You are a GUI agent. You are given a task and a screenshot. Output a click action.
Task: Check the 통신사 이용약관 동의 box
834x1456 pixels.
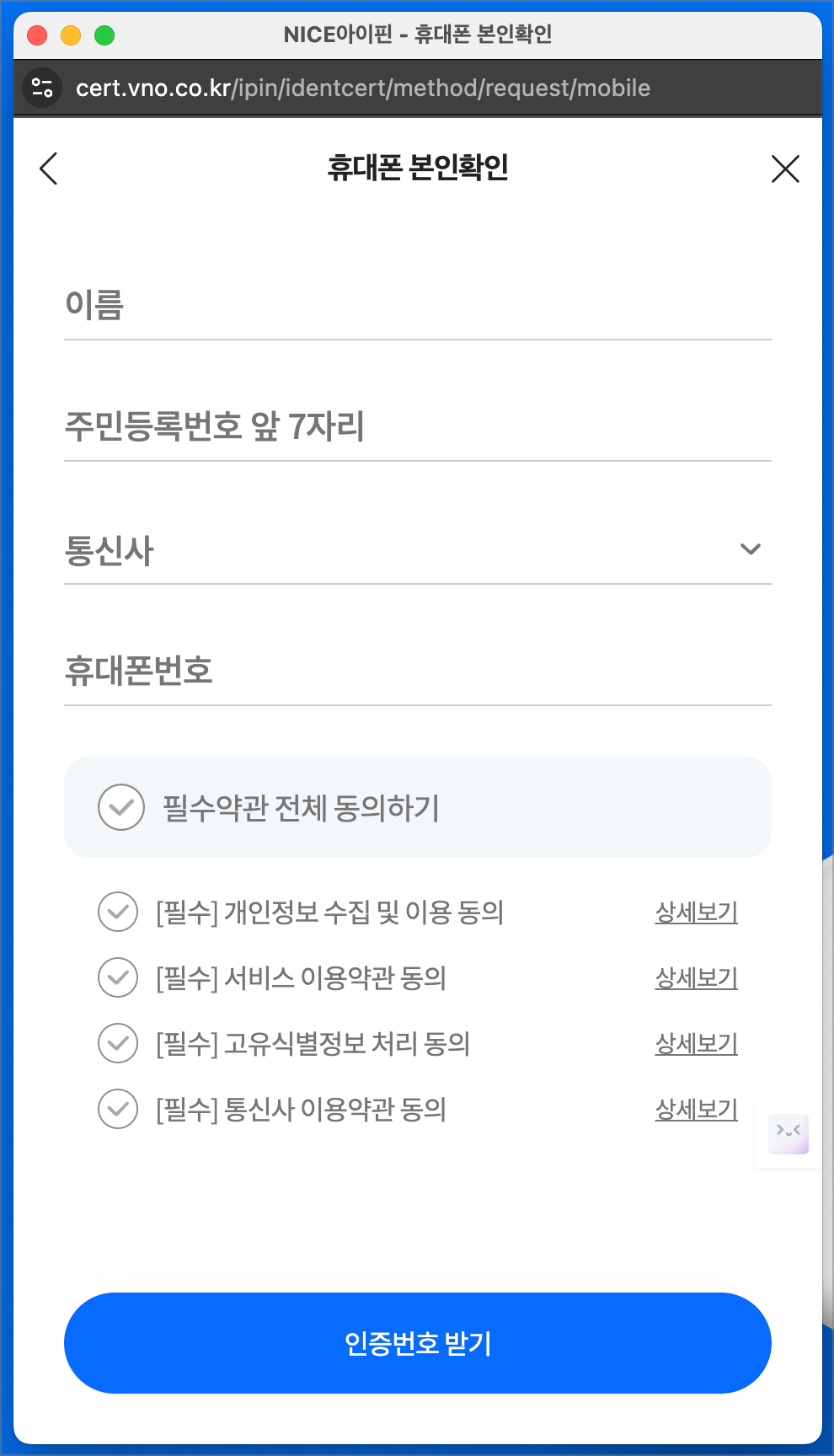point(118,1109)
